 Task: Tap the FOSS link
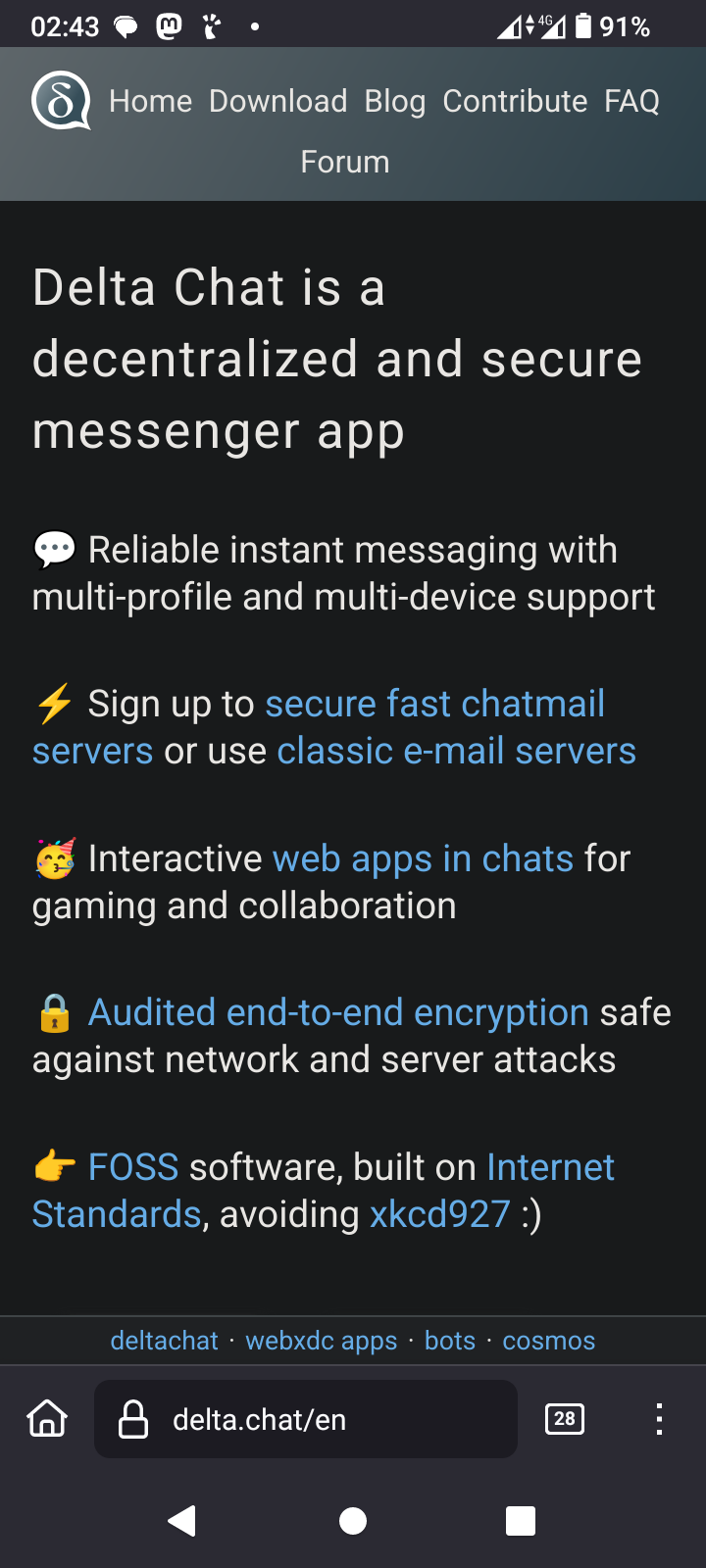point(133,1167)
